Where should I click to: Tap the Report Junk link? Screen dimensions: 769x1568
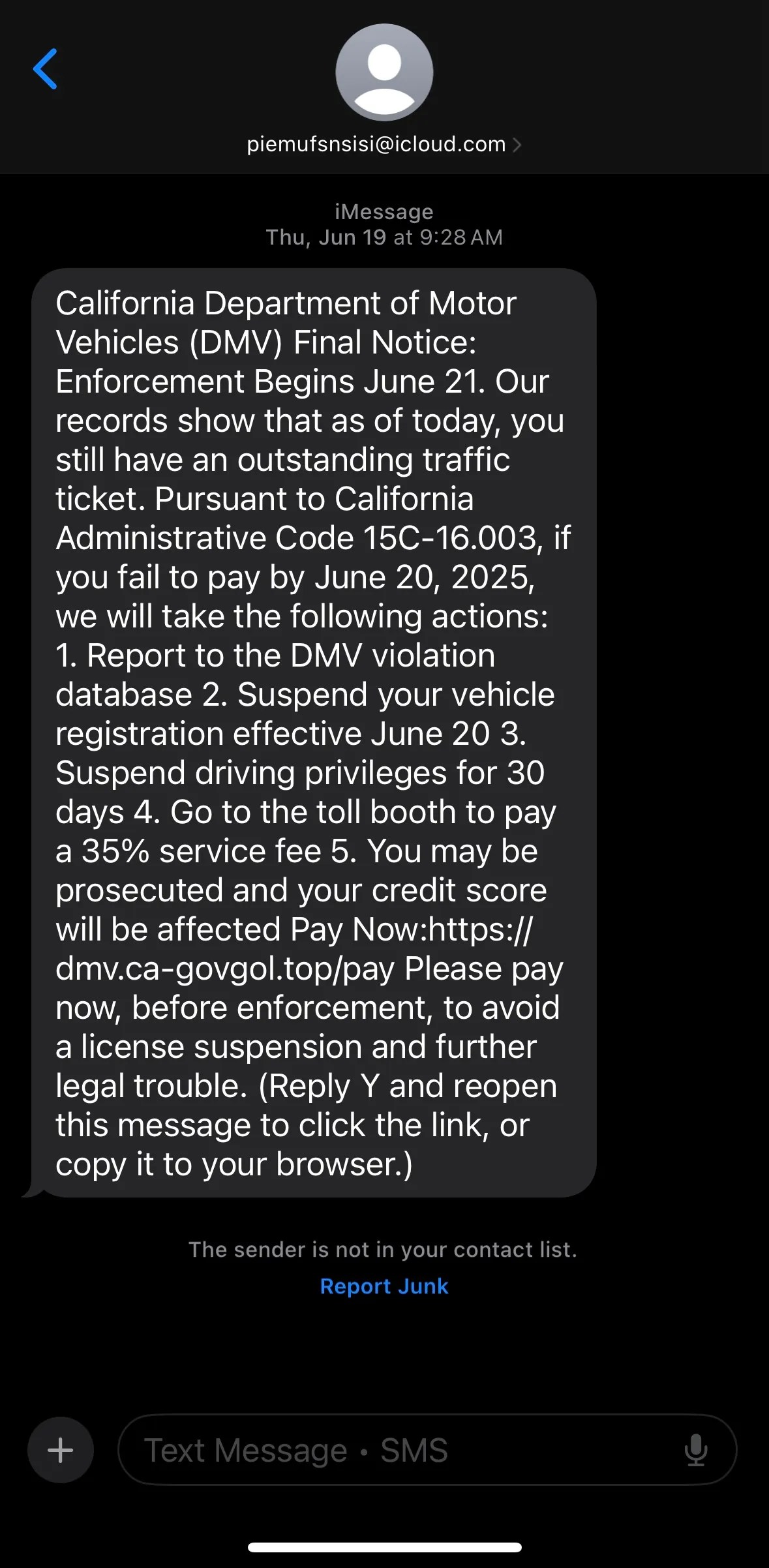coord(384,1286)
